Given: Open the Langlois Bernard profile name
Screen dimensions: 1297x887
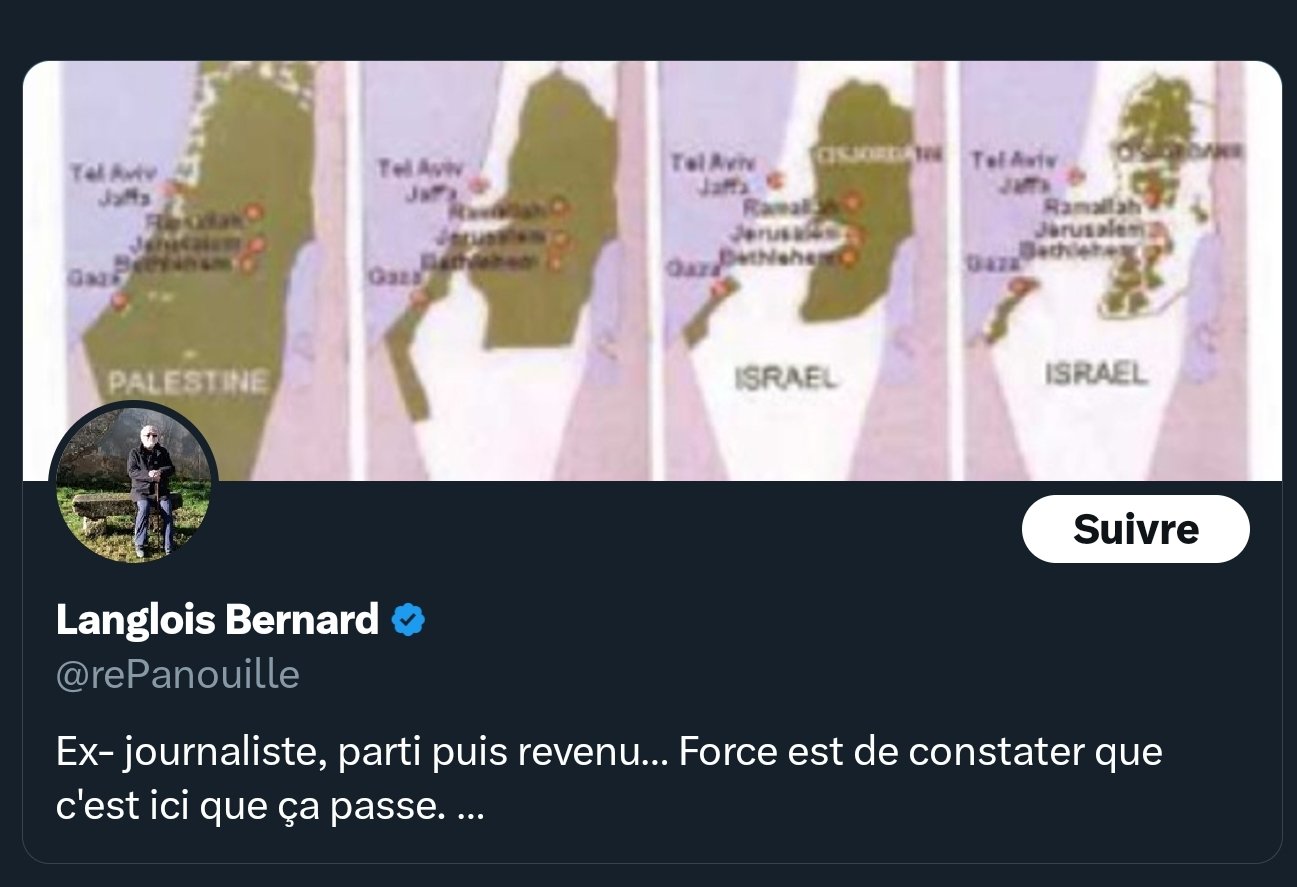Looking at the screenshot, I should click(x=217, y=620).
